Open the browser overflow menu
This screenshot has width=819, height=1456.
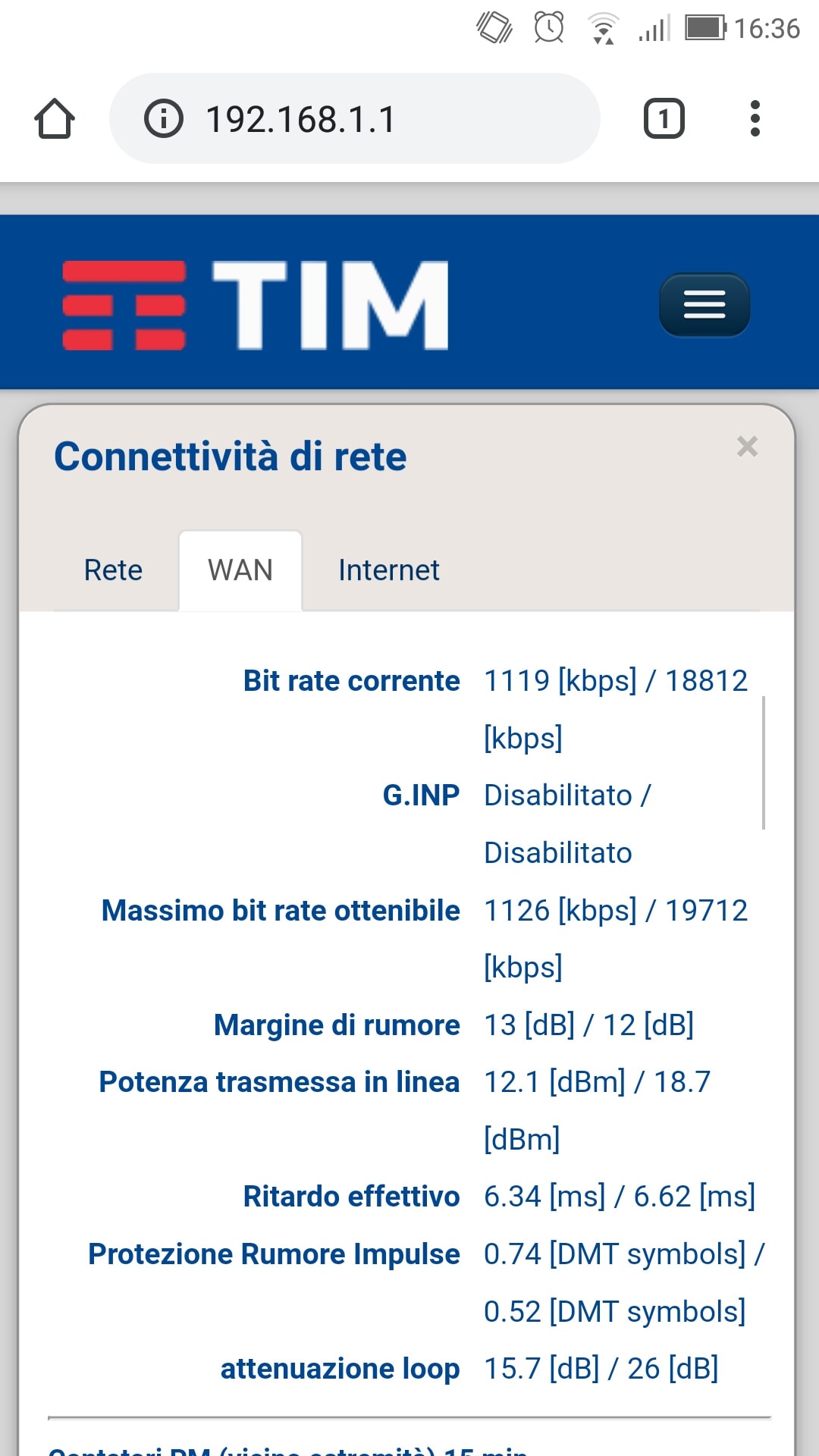[755, 118]
